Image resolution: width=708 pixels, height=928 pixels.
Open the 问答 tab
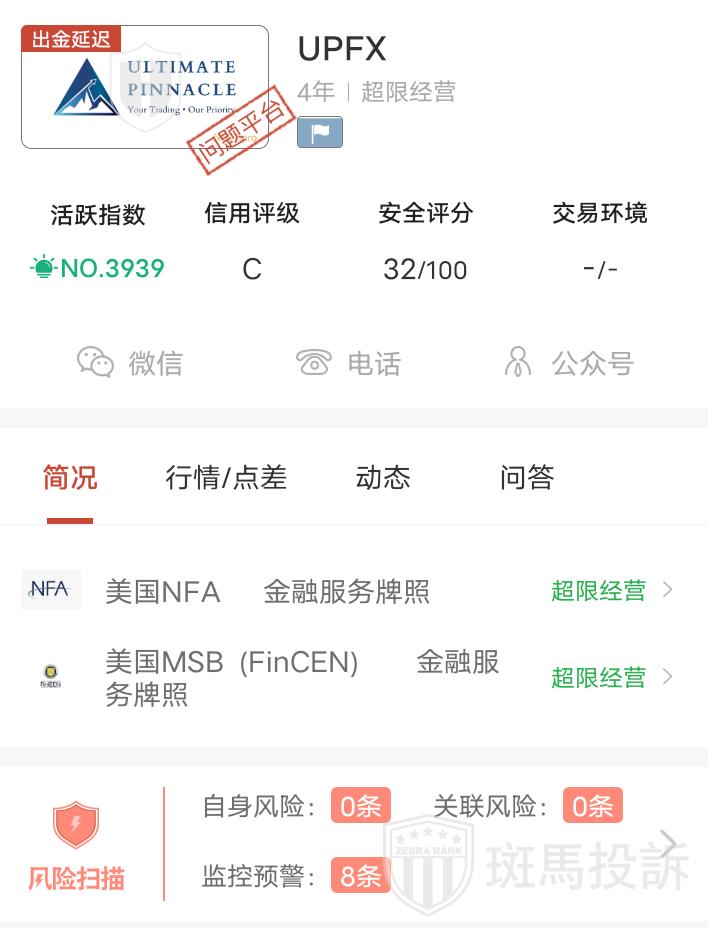527,478
